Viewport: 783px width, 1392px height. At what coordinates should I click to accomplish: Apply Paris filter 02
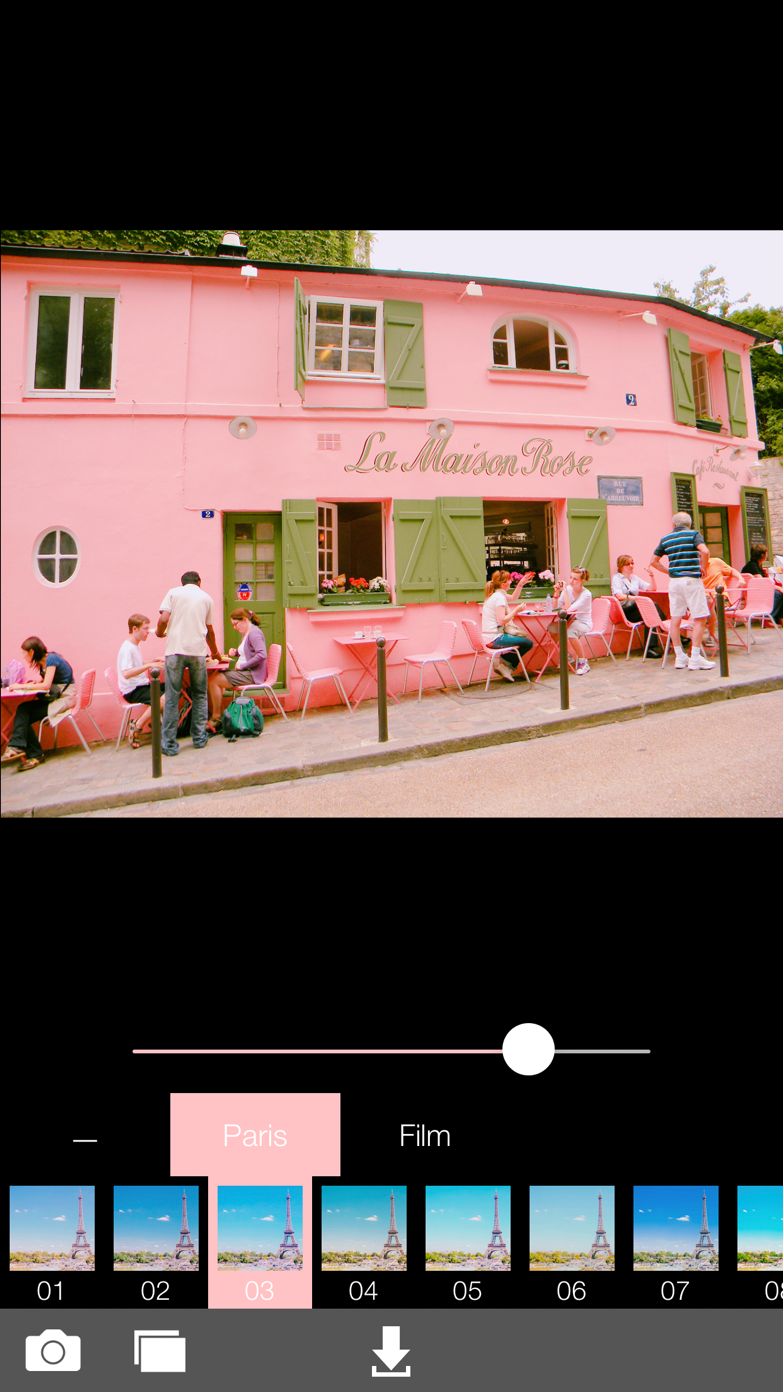click(x=156, y=1242)
